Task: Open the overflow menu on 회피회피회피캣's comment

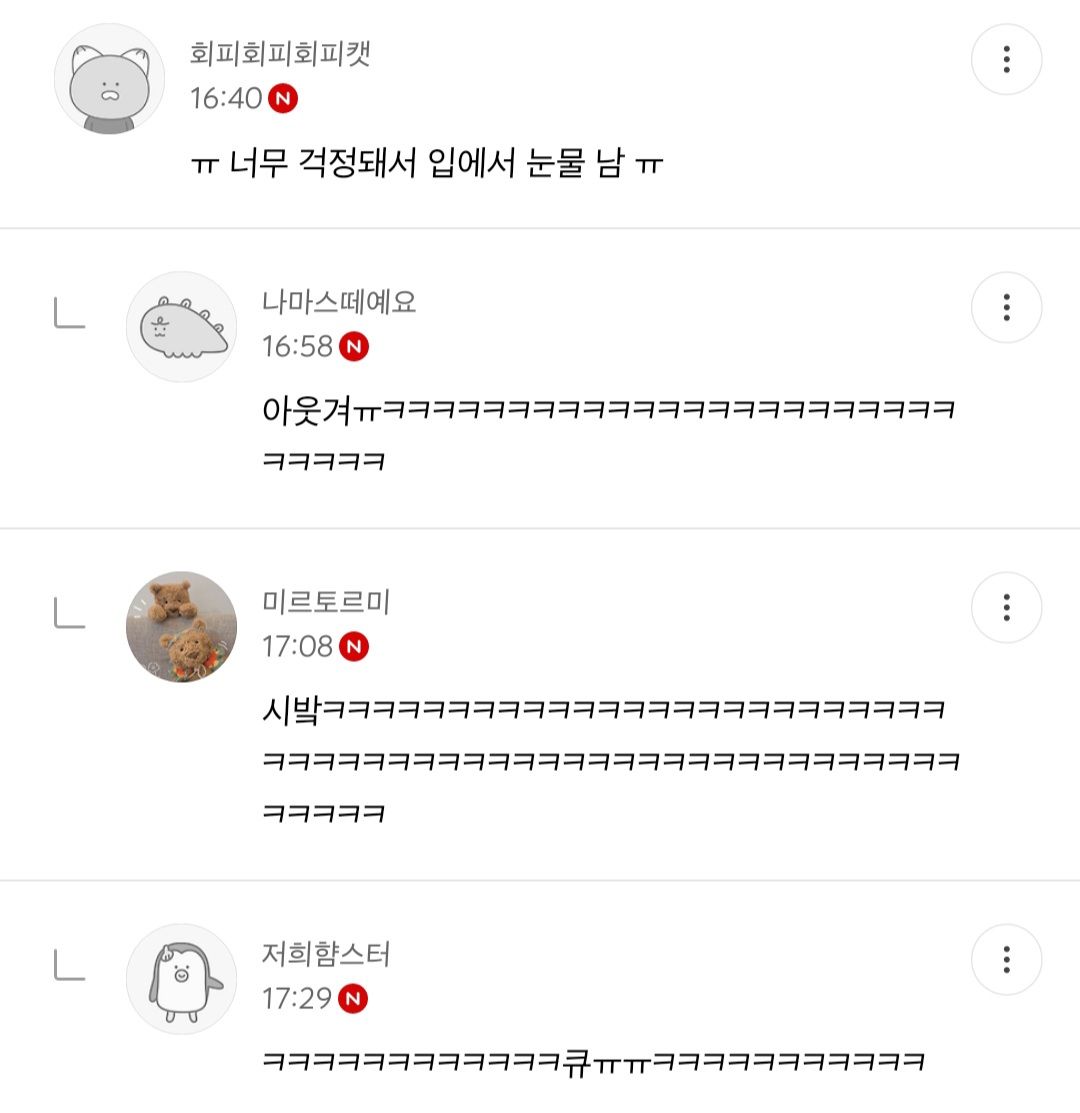Action: click(1006, 60)
